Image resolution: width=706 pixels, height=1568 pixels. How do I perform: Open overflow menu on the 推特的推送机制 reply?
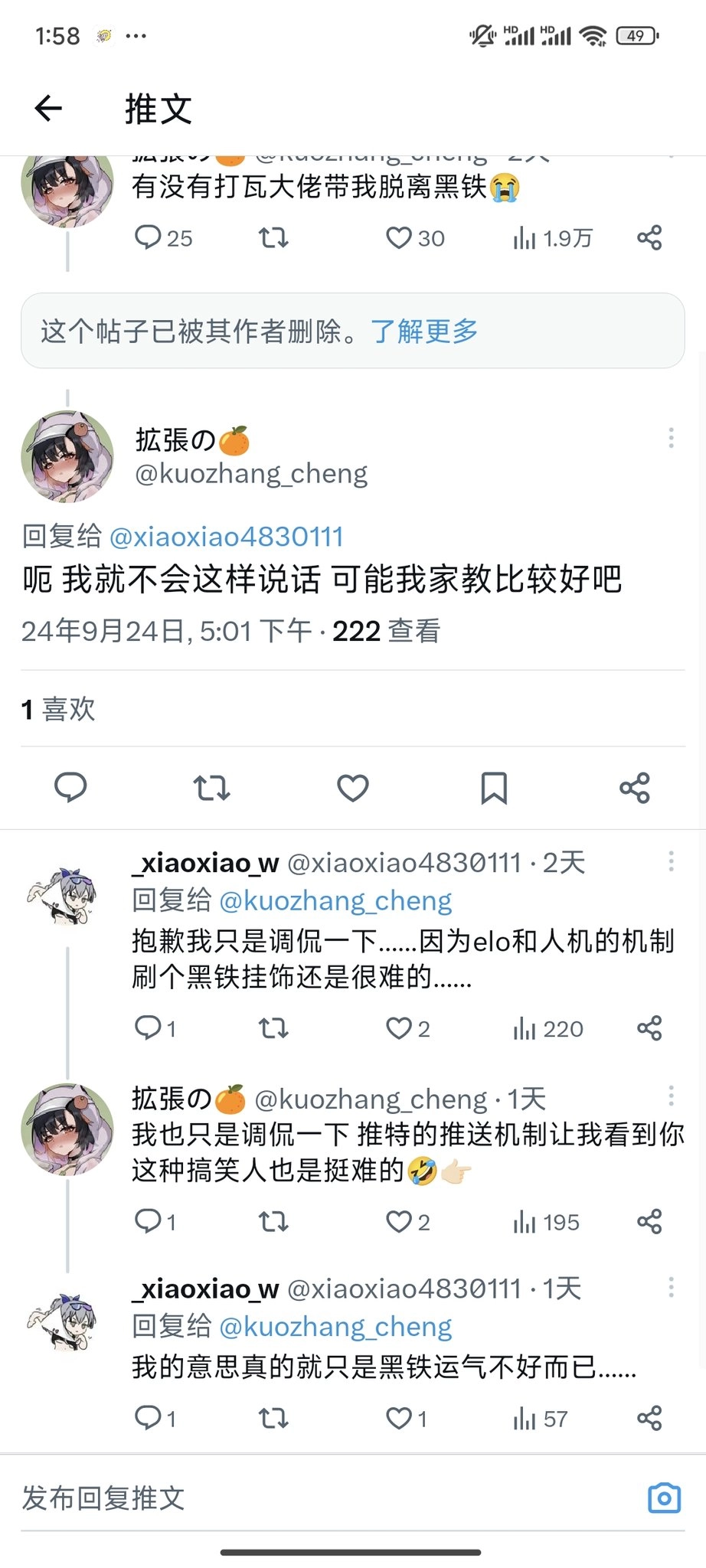pyautogui.click(x=671, y=1096)
